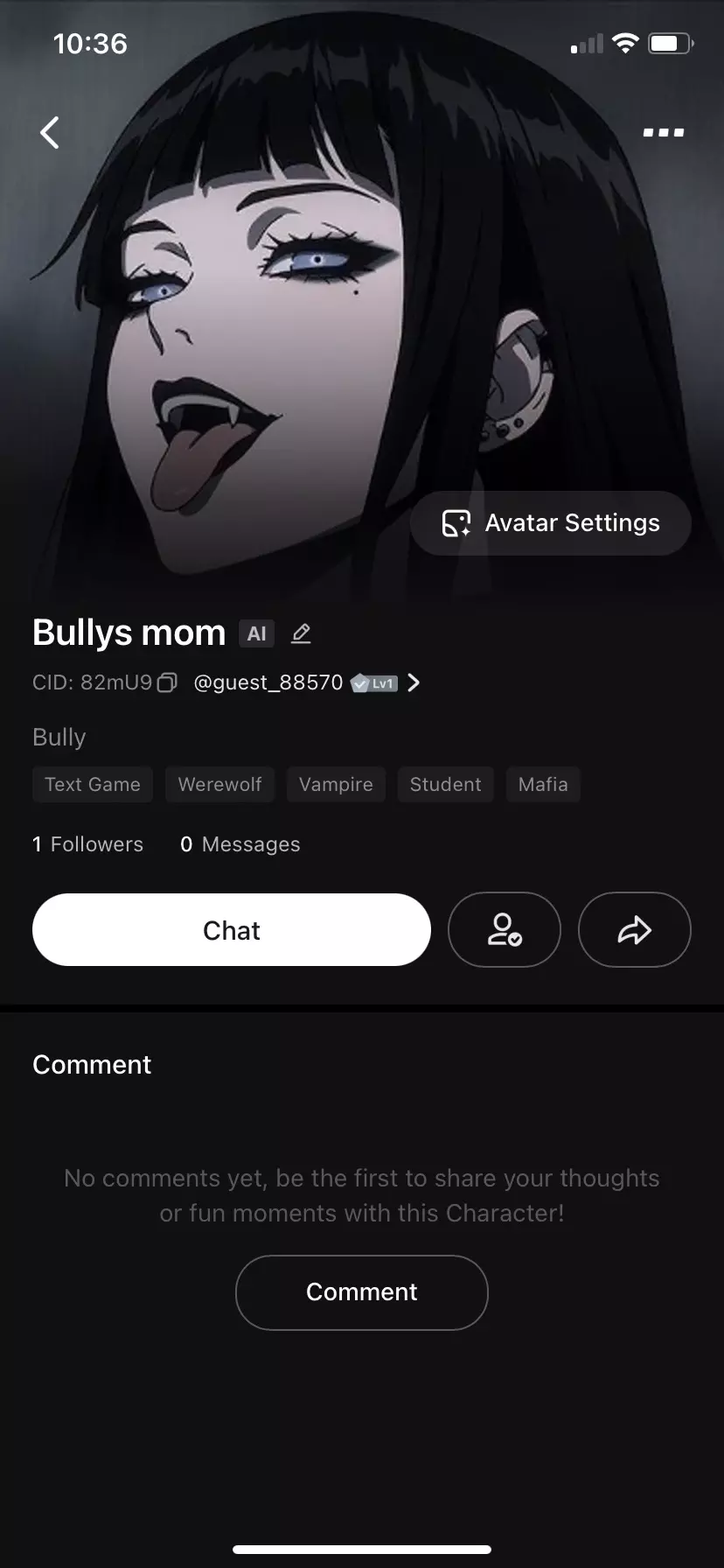Select the Vampire tag

[336, 785]
